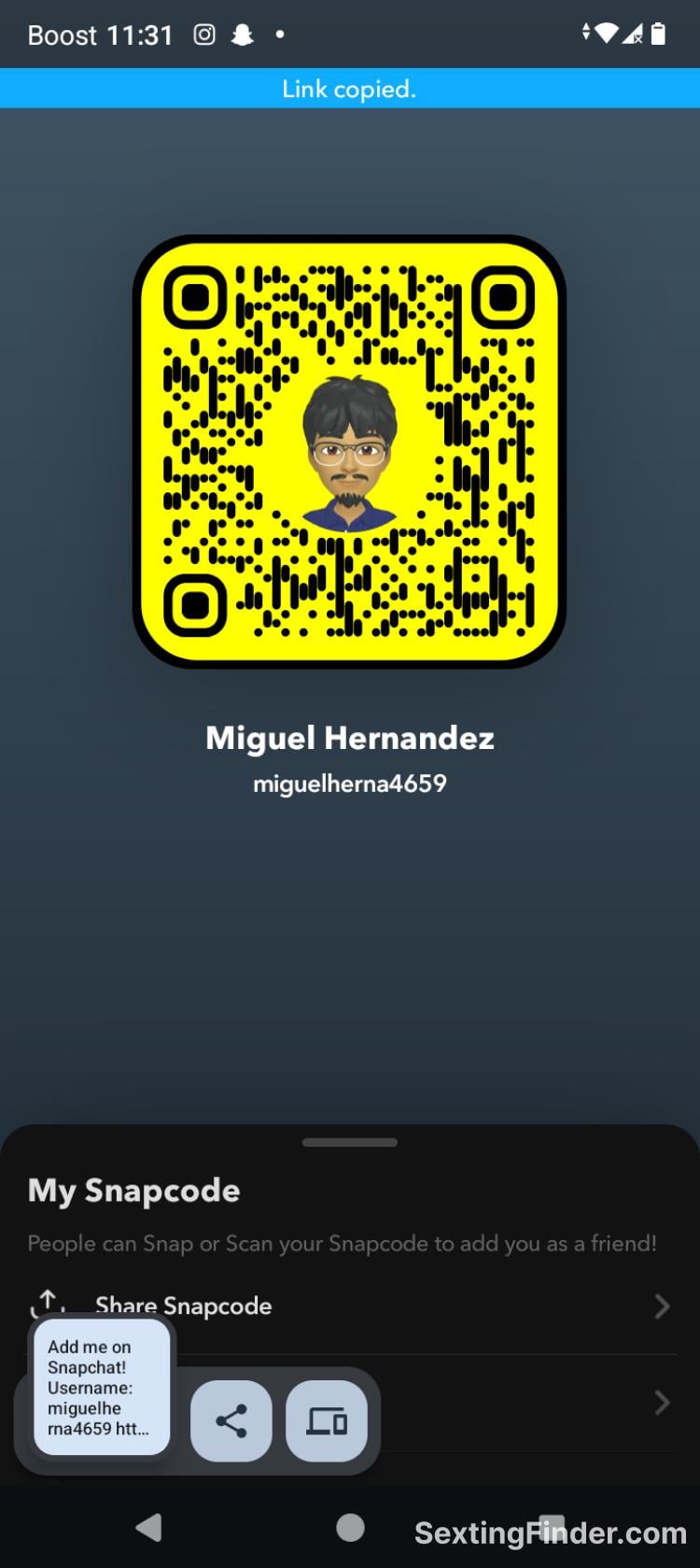Screen dimensions: 700x1568
Task: Open the copied "Add me on Snapchat!" clipboard preview
Action: point(101,1387)
